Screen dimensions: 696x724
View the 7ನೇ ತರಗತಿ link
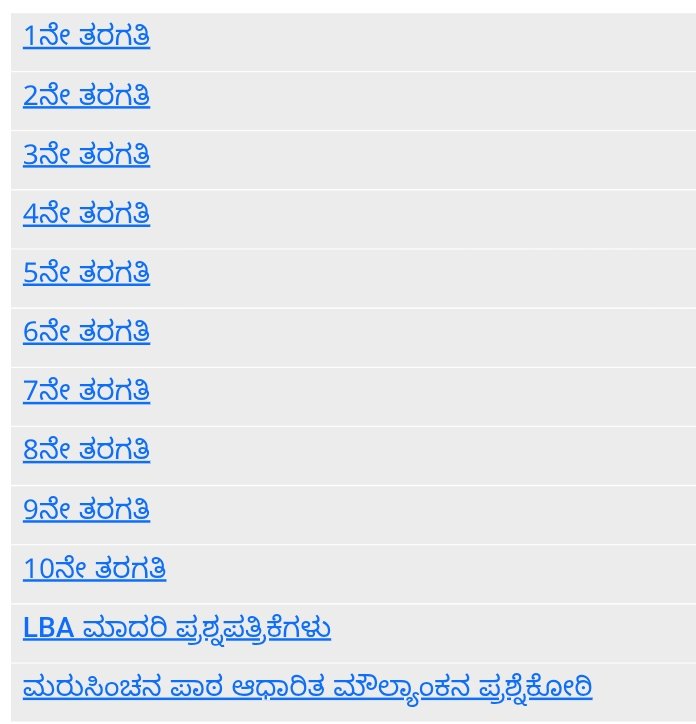coord(87,391)
